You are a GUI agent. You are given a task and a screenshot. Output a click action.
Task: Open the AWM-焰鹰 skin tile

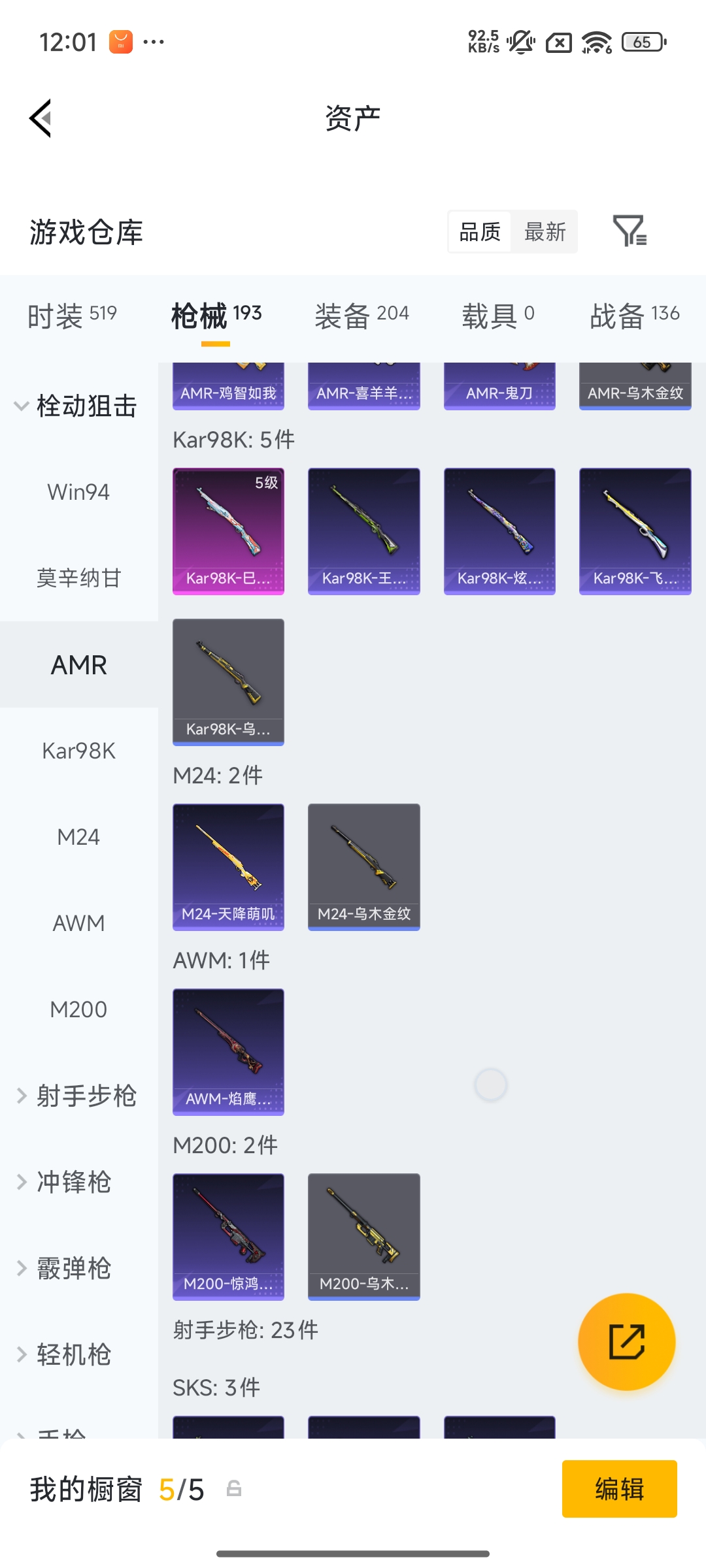point(228,1051)
